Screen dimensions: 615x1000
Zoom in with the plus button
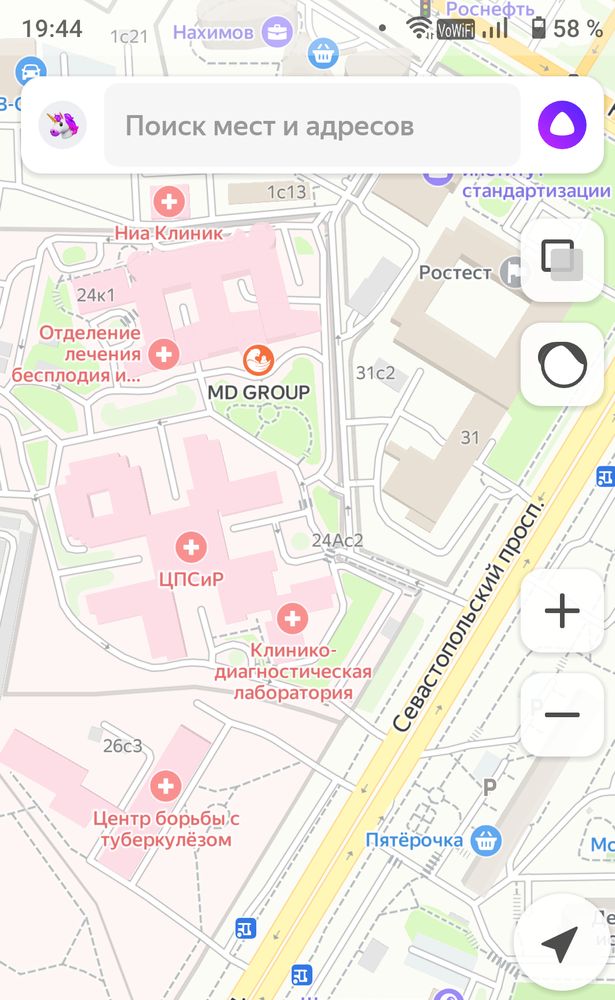[x=562, y=611]
